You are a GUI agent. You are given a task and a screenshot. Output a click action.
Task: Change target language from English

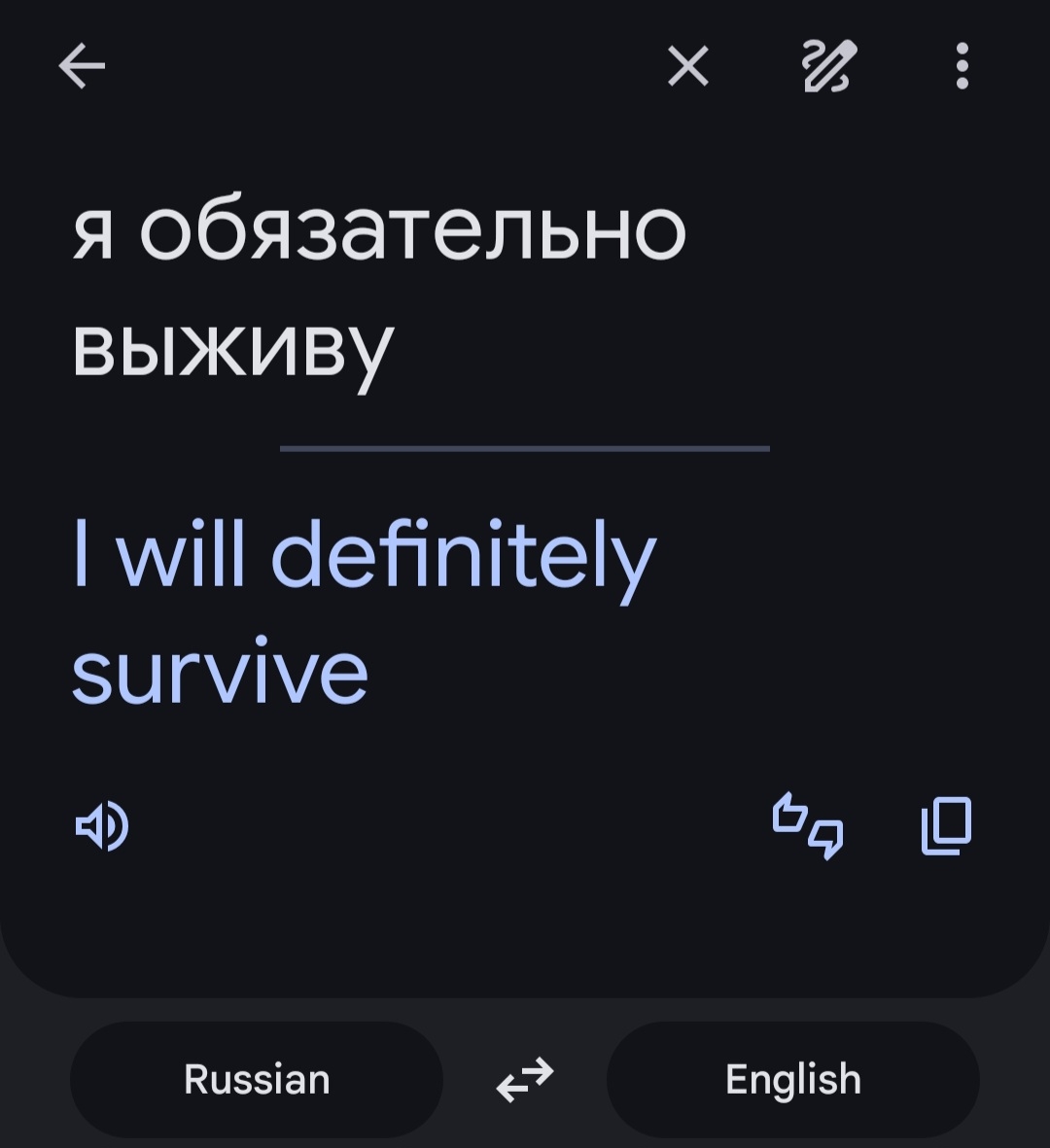coord(792,1079)
